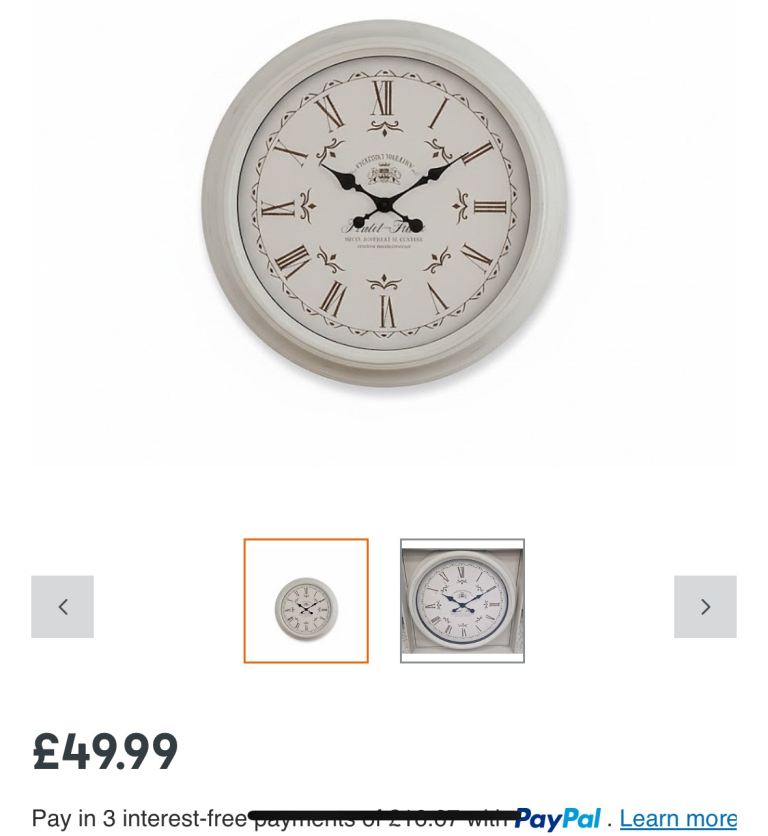Select the clock thumbnail with blue hands
This screenshot has width=768, height=836.
pyautogui.click(x=462, y=601)
